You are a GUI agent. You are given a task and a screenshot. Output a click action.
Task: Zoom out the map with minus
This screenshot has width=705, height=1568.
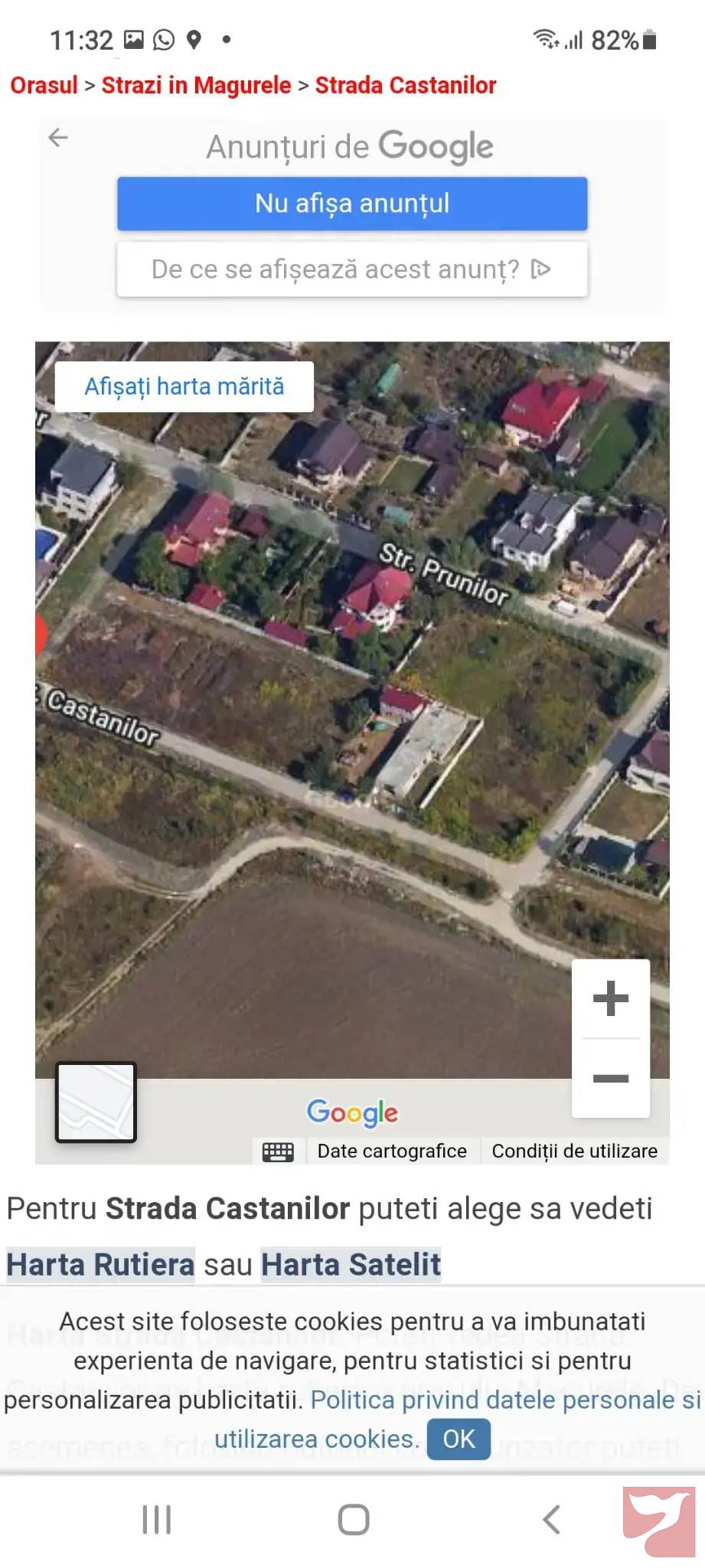pyautogui.click(x=611, y=1078)
